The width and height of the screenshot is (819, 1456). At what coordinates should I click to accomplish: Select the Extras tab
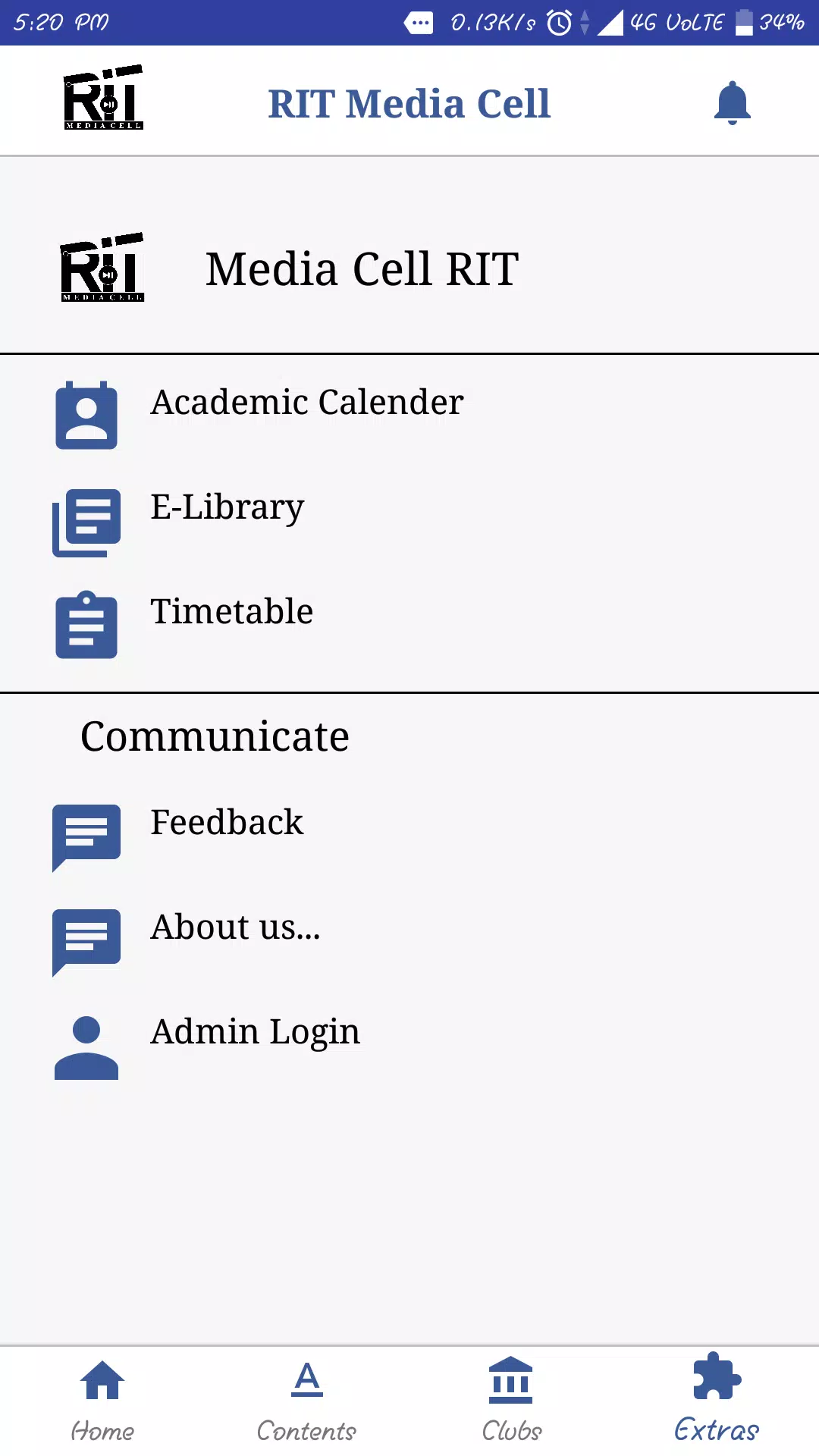tap(717, 1400)
